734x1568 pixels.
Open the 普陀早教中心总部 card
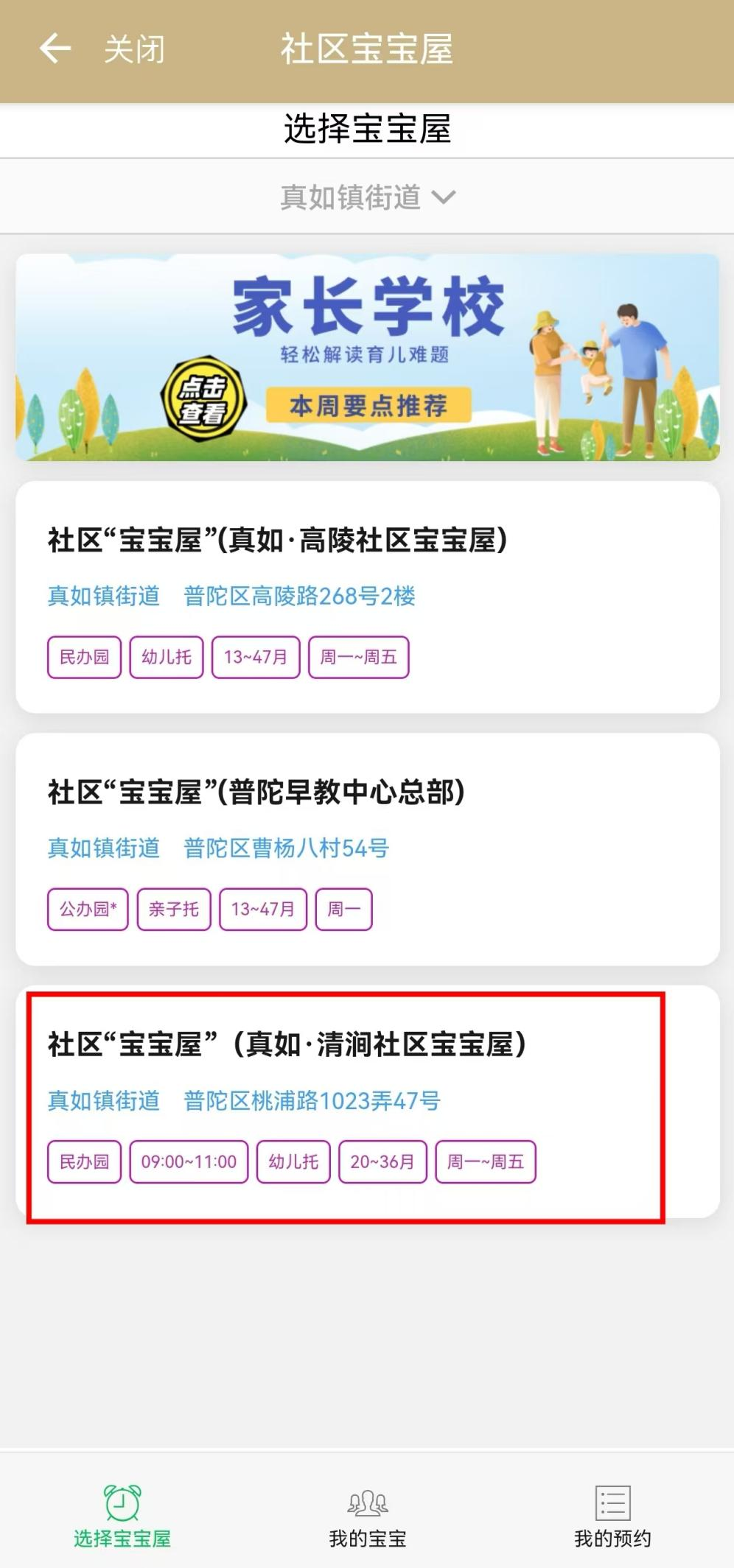coord(367,848)
